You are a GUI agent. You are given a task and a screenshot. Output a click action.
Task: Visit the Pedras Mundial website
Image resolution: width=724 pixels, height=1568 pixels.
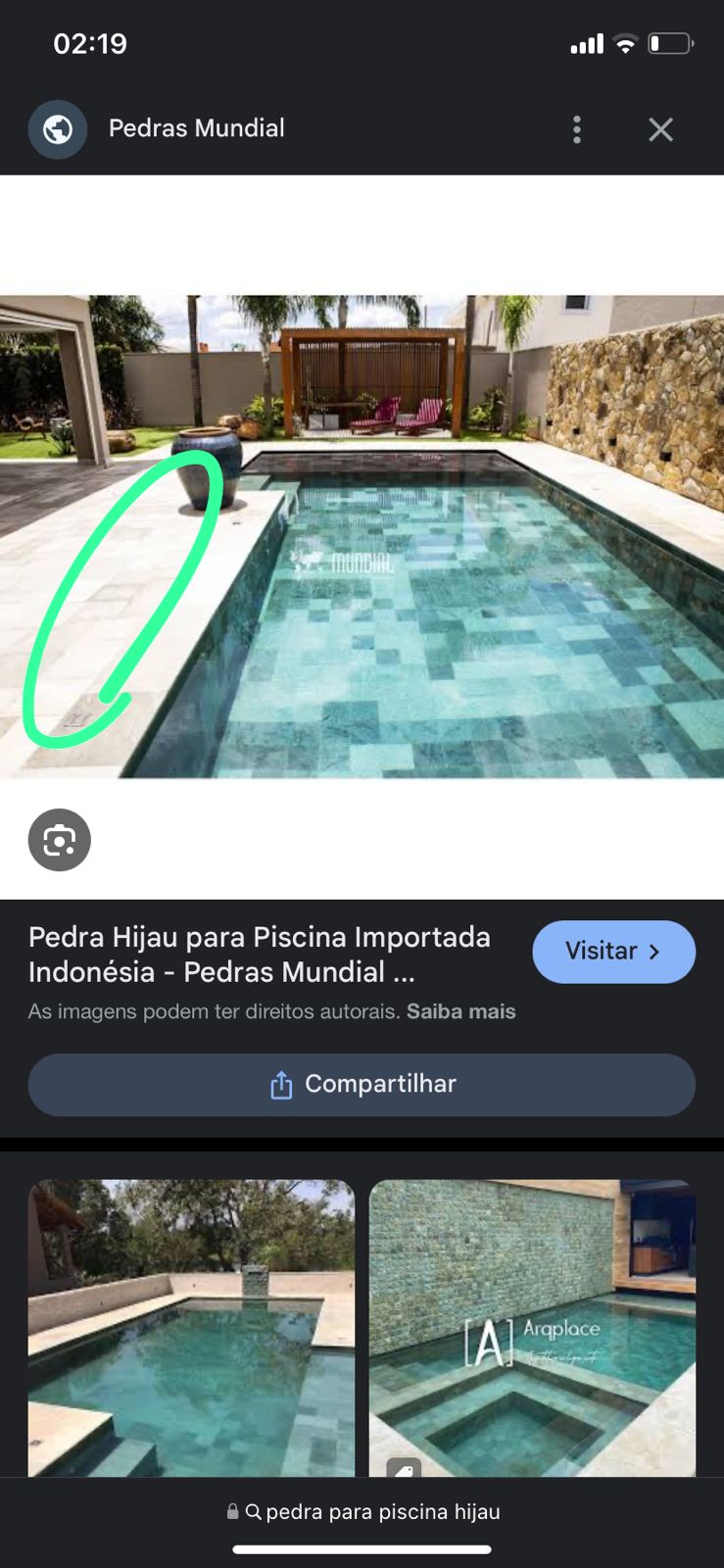(613, 952)
